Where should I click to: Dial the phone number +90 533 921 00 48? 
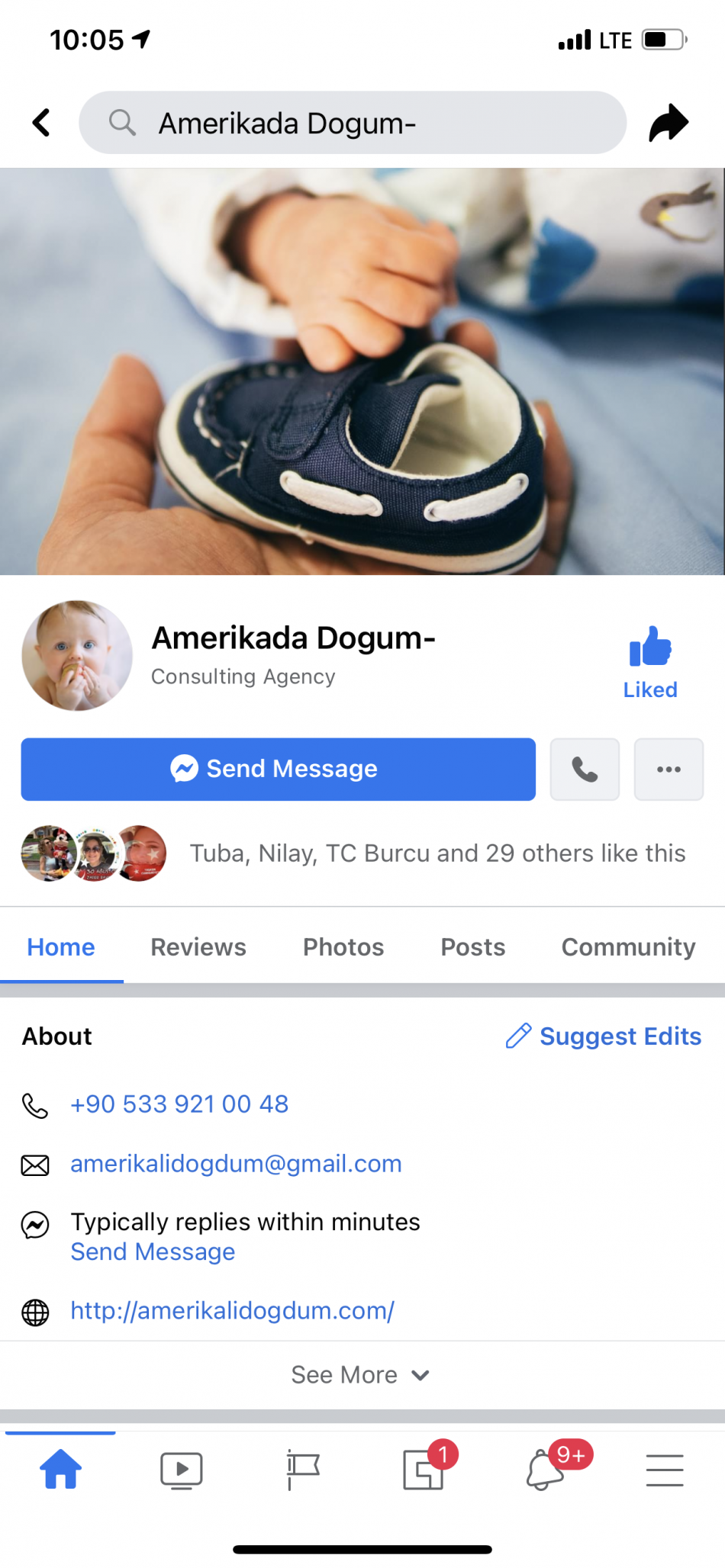click(179, 1104)
